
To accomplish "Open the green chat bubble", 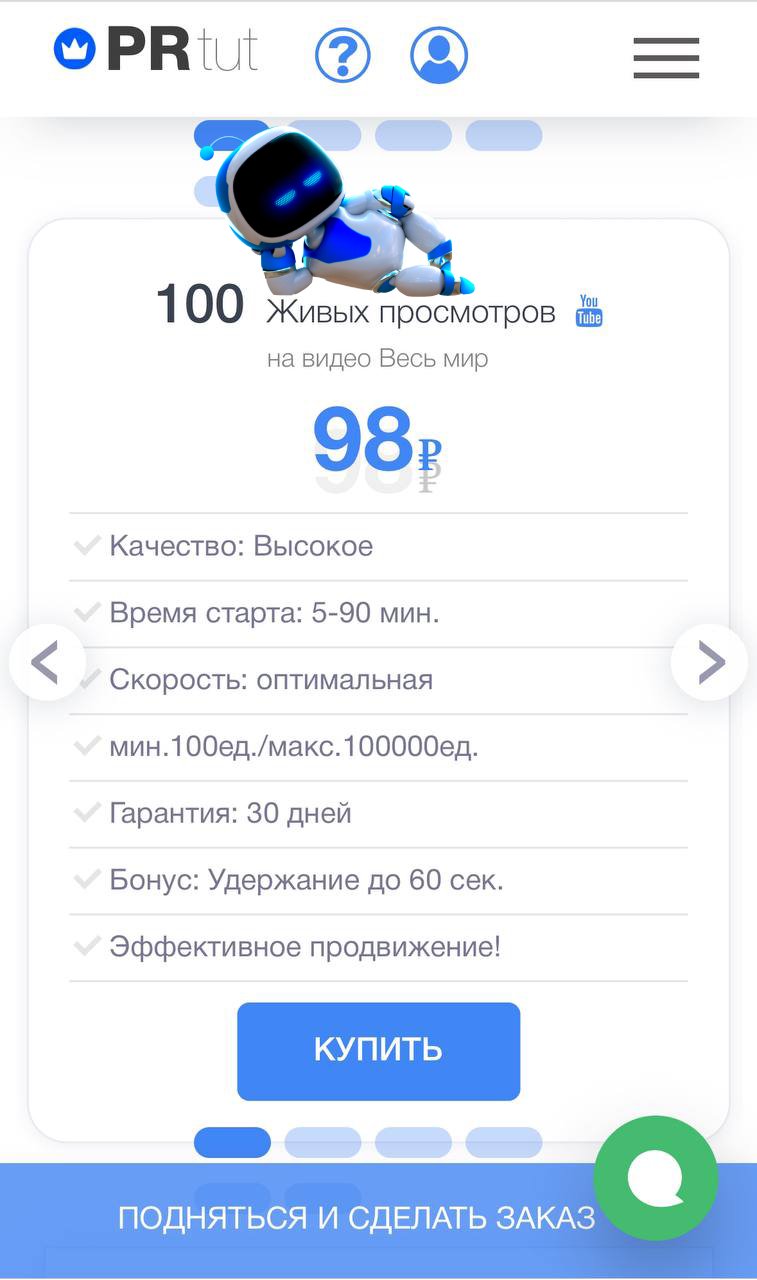I will click(655, 1178).
